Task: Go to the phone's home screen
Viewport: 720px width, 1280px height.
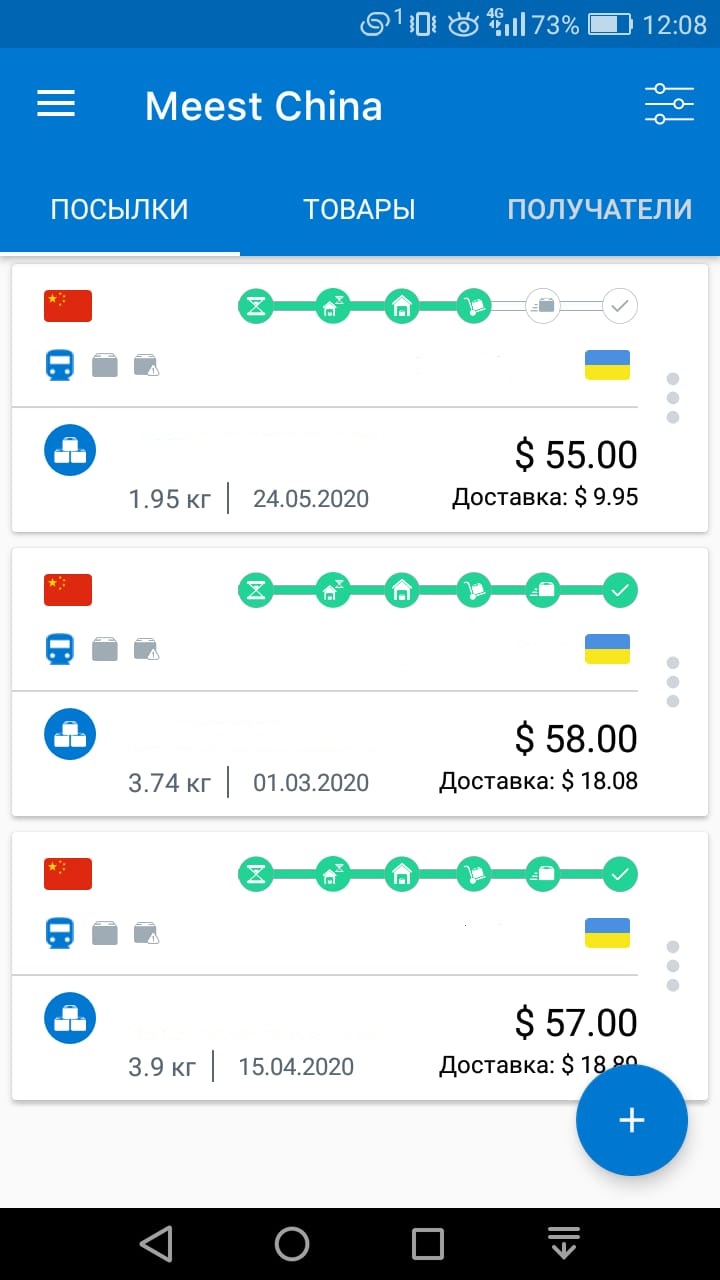Action: coord(292,1244)
